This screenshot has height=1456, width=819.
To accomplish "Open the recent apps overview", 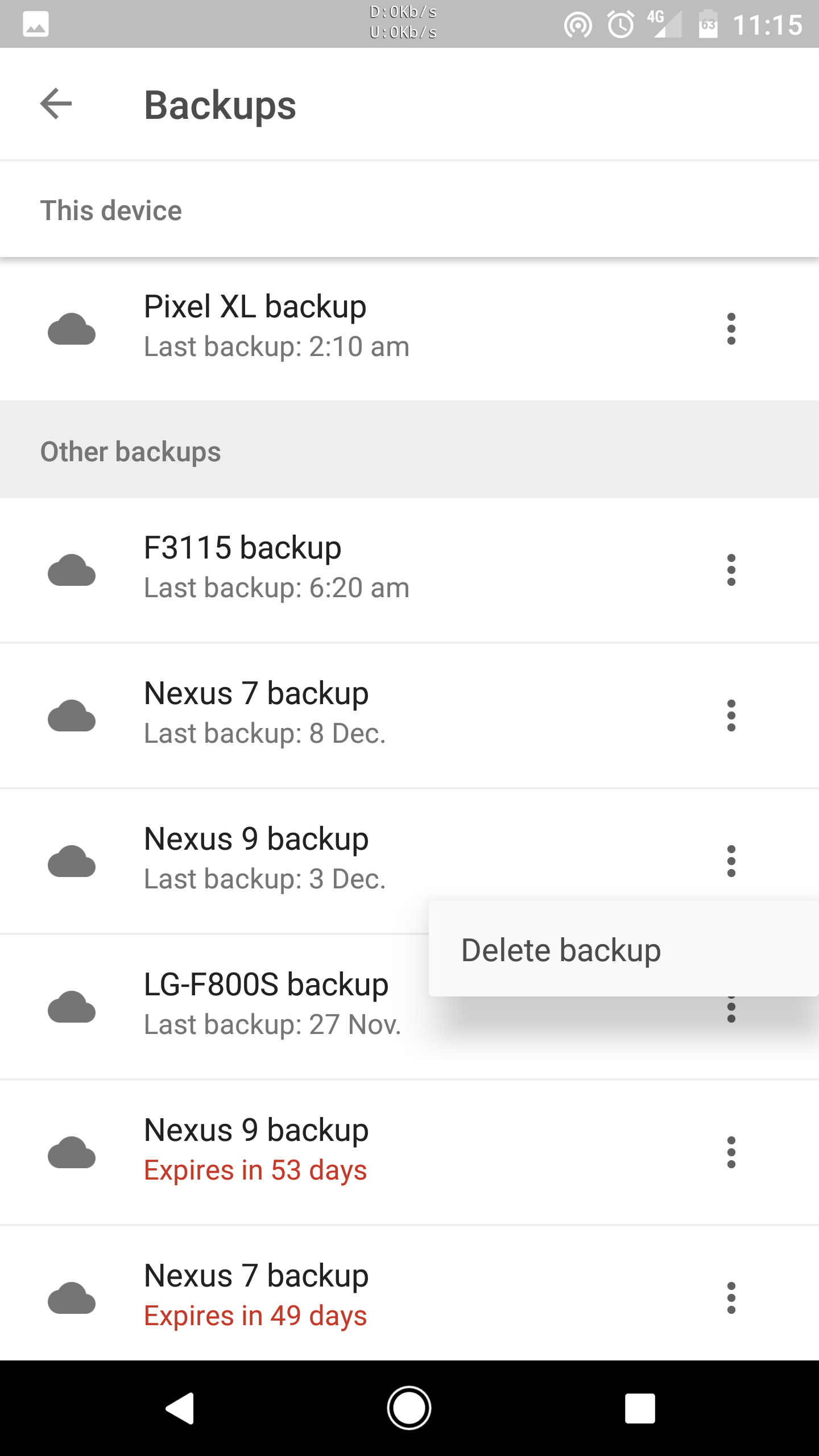I will click(640, 1408).
